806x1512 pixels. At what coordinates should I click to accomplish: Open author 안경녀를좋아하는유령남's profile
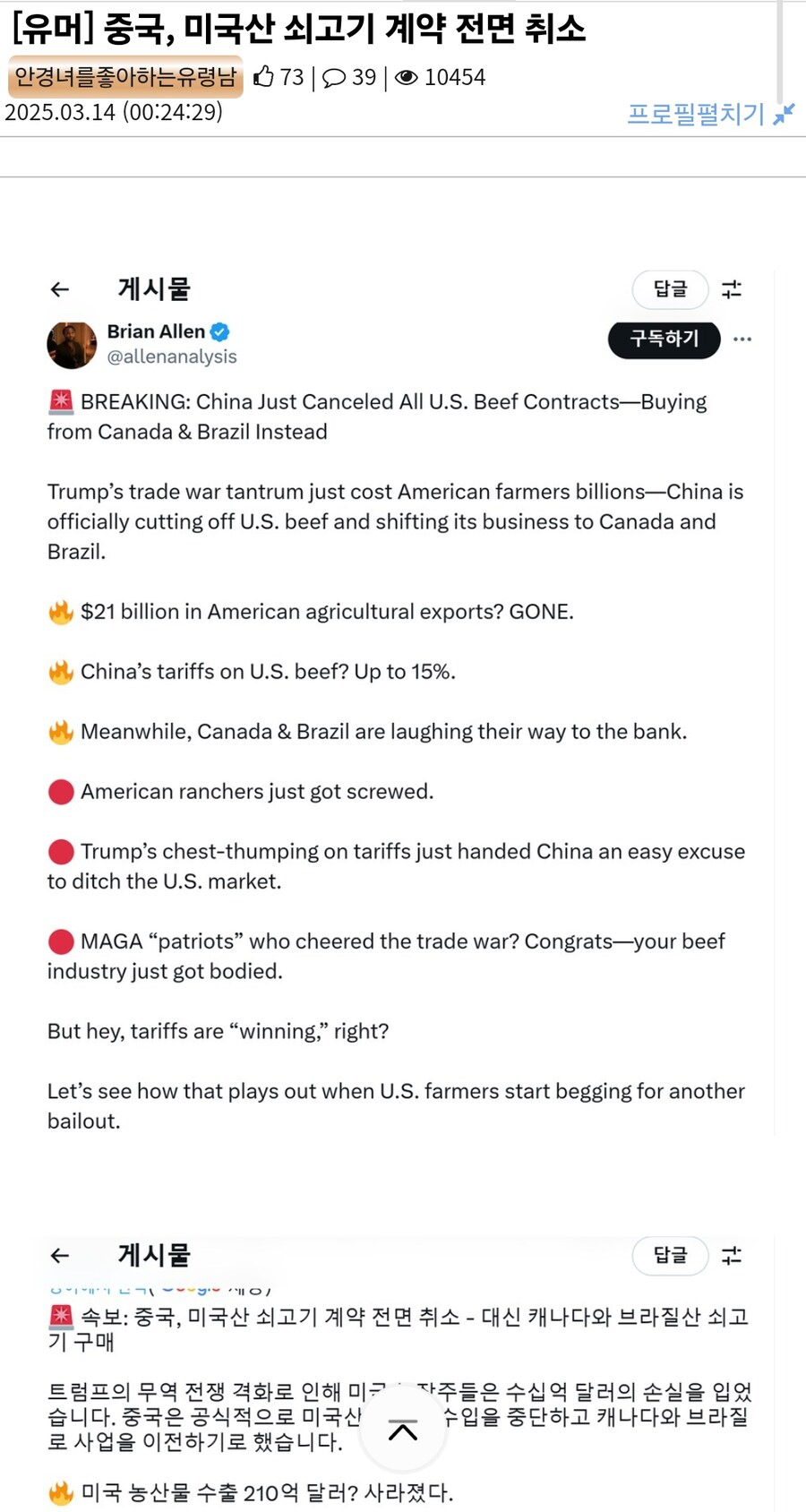125,78
